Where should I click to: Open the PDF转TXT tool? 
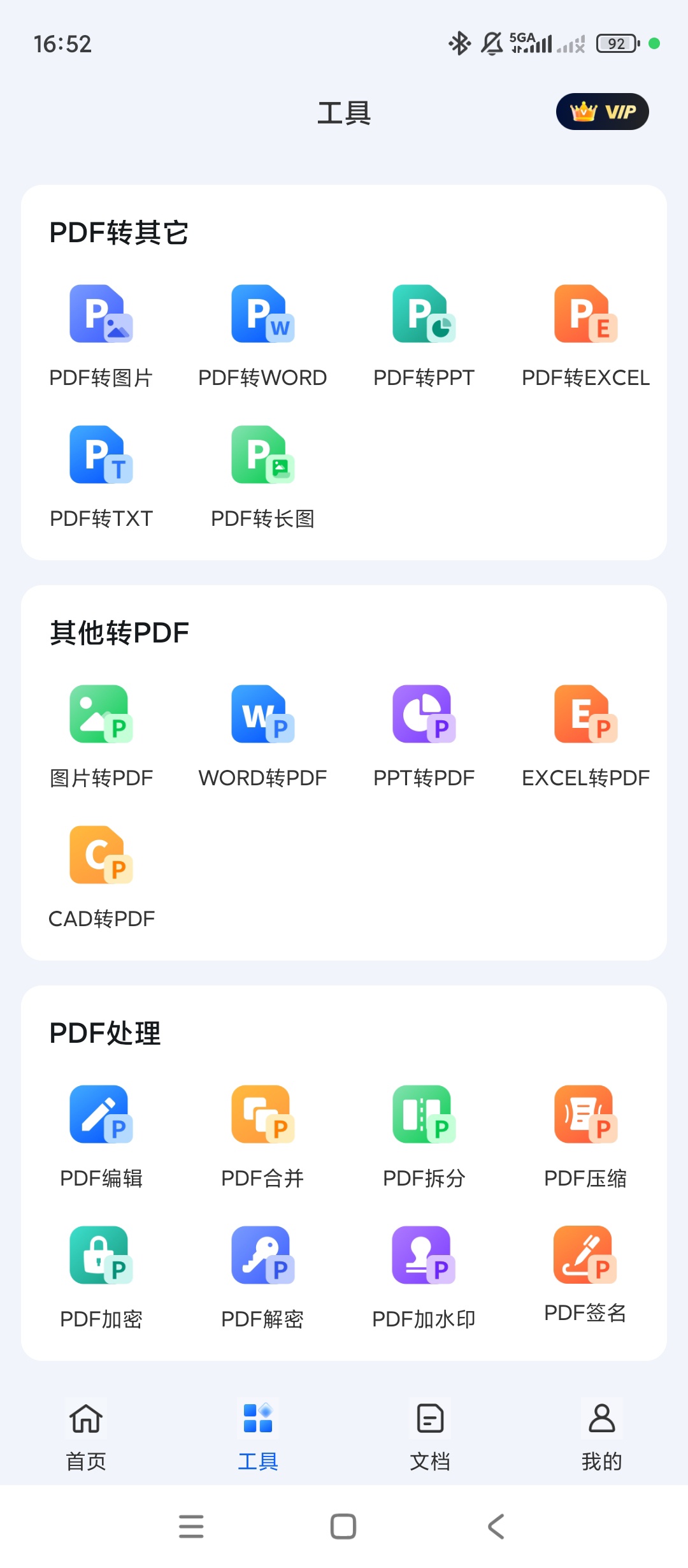[101, 477]
